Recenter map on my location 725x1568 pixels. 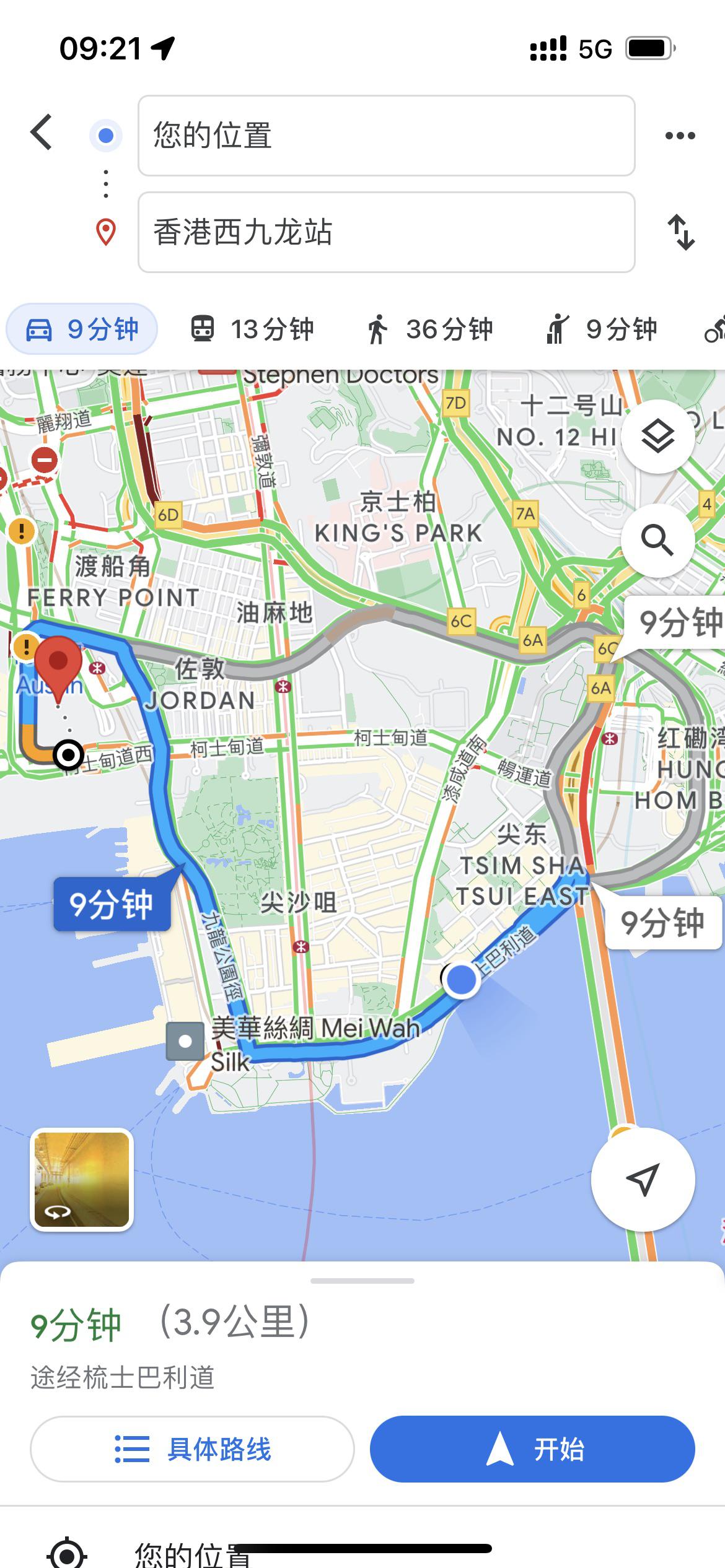click(x=642, y=1180)
